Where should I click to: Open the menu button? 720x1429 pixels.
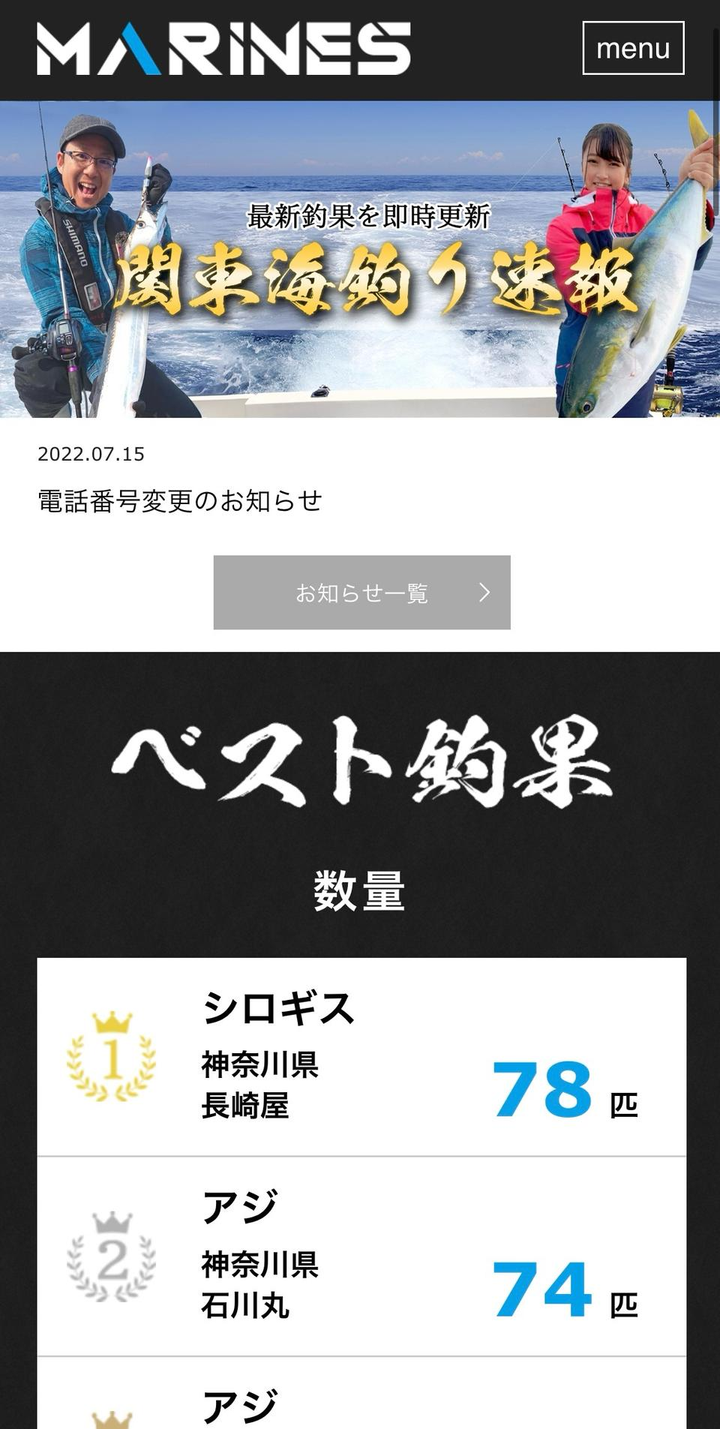pos(633,48)
